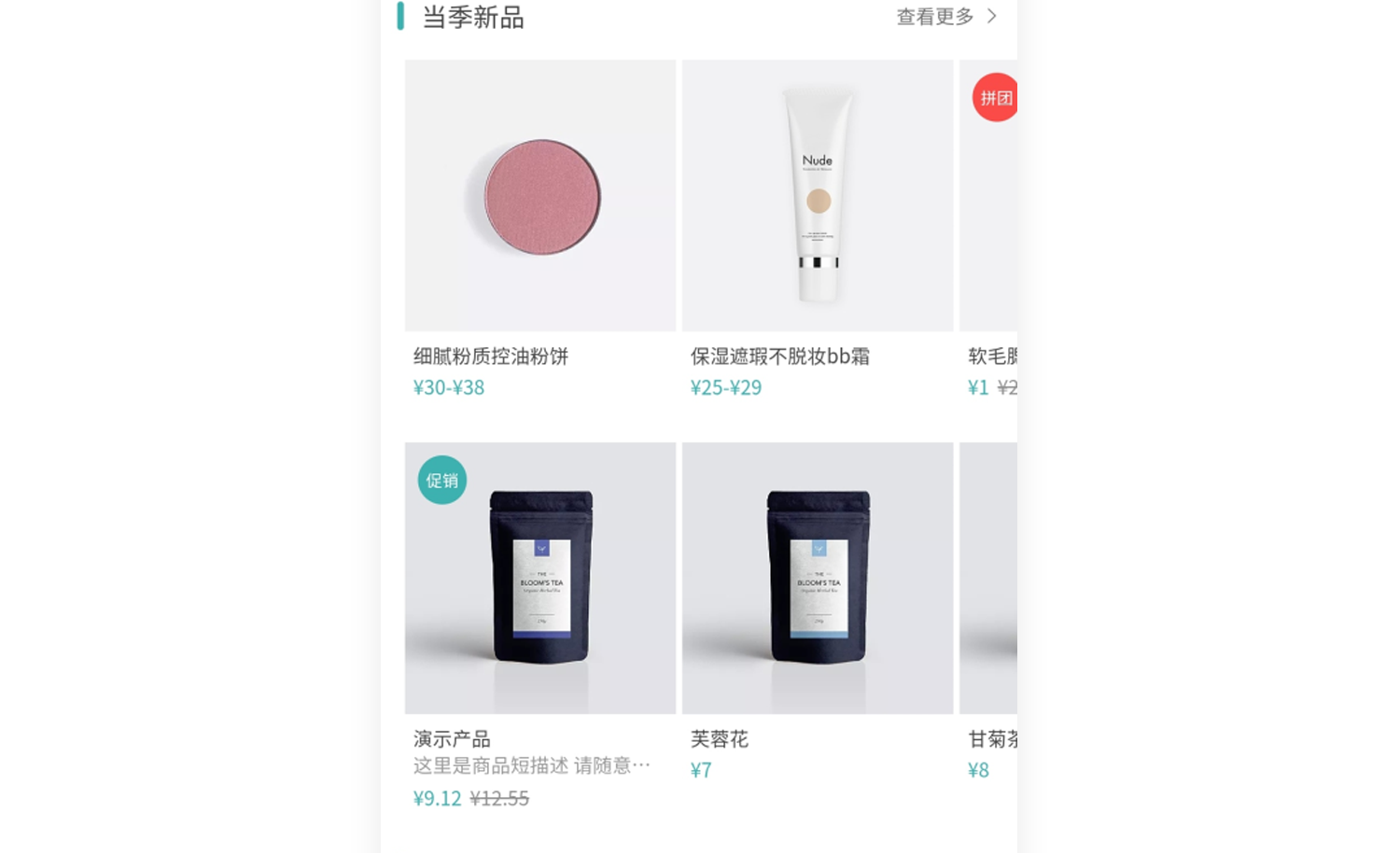Viewport: 1400px width, 853px height.
Task: Open the 演示产品 promotional item
Action: coord(539,579)
